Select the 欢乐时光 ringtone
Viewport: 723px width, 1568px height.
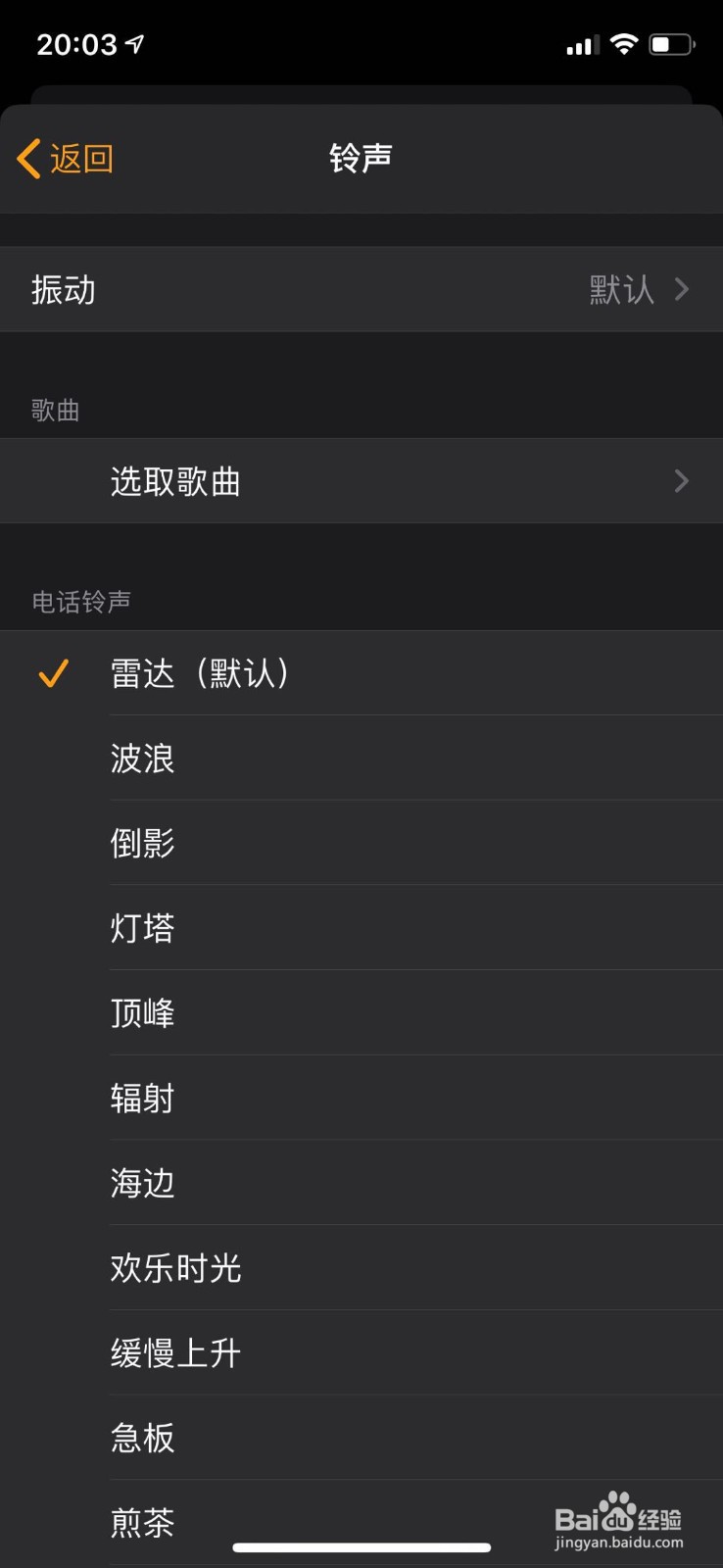[x=176, y=1268]
